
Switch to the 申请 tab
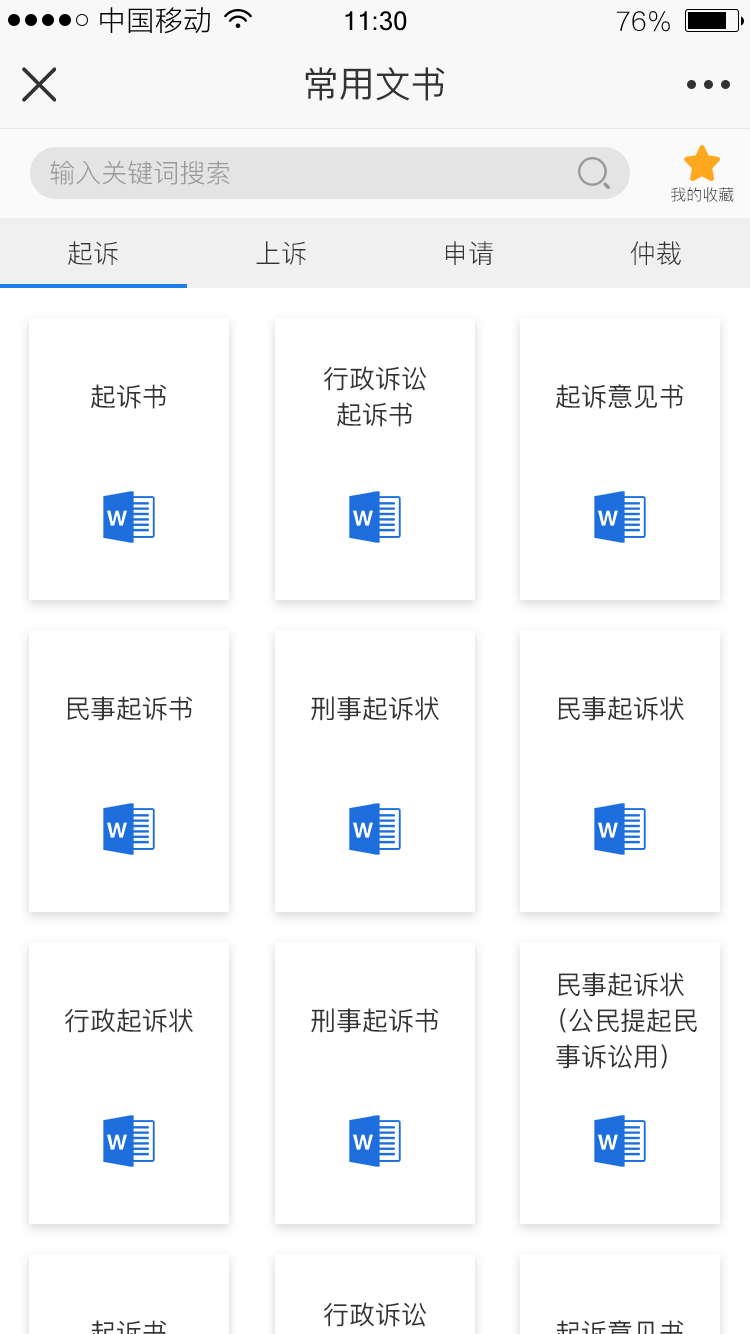pyautogui.click(x=468, y=253)
